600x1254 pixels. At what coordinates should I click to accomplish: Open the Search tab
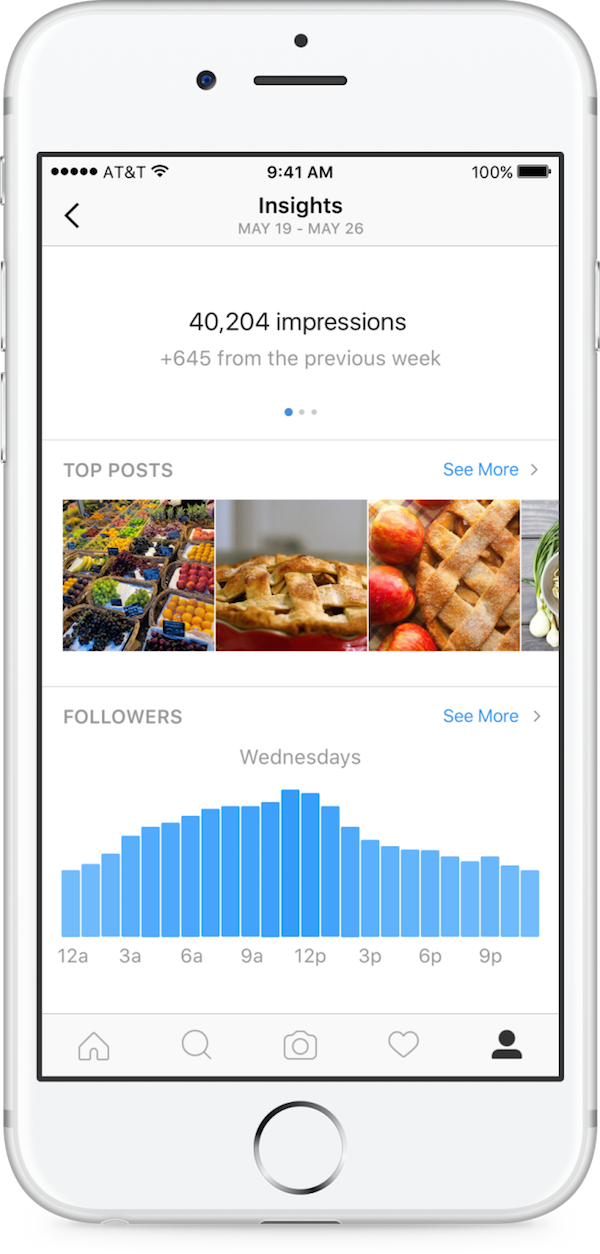(x=196, y=1045)
